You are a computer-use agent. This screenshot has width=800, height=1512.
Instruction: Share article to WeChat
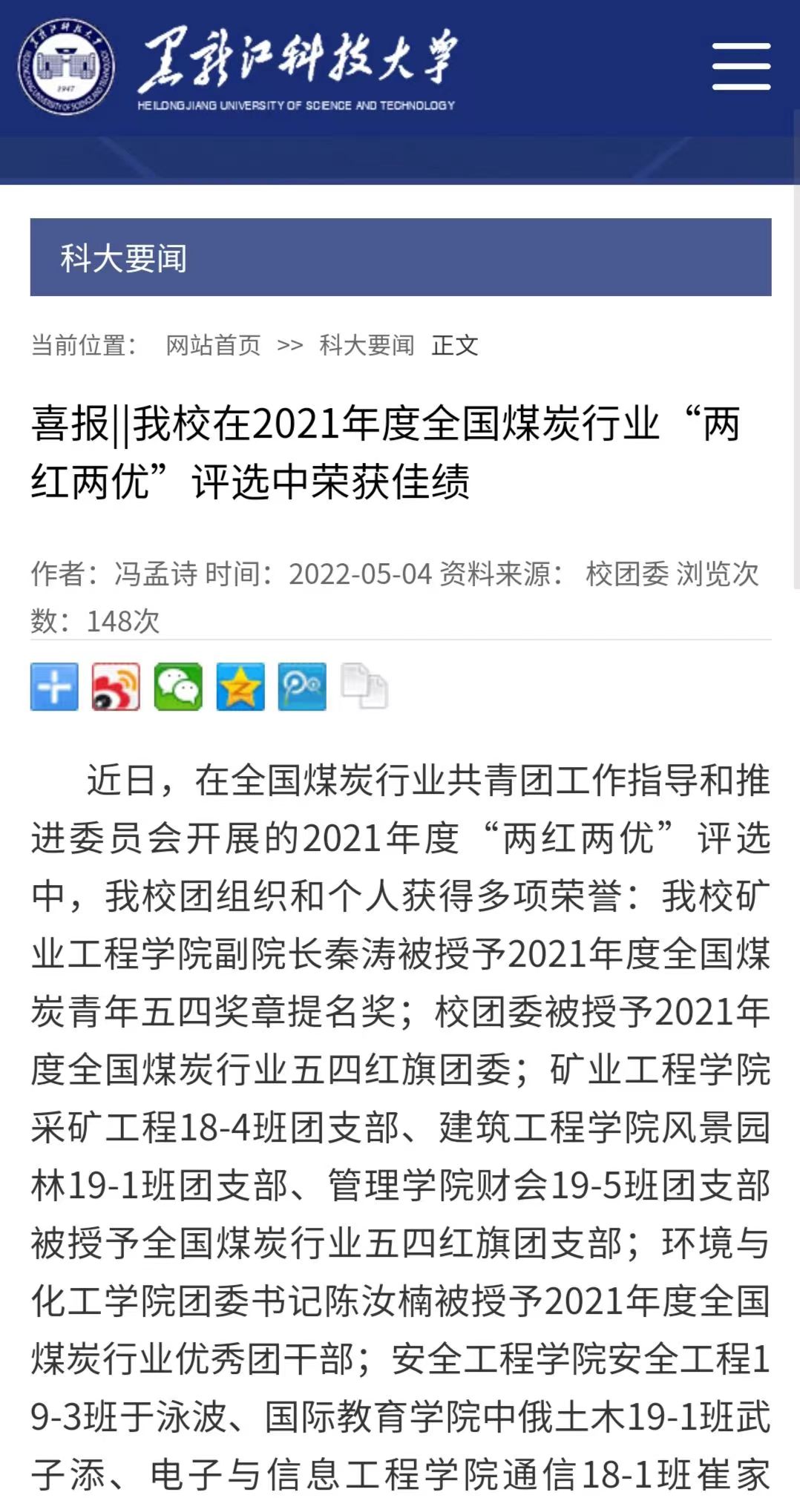pyautogui.click(x=178, y=686)
